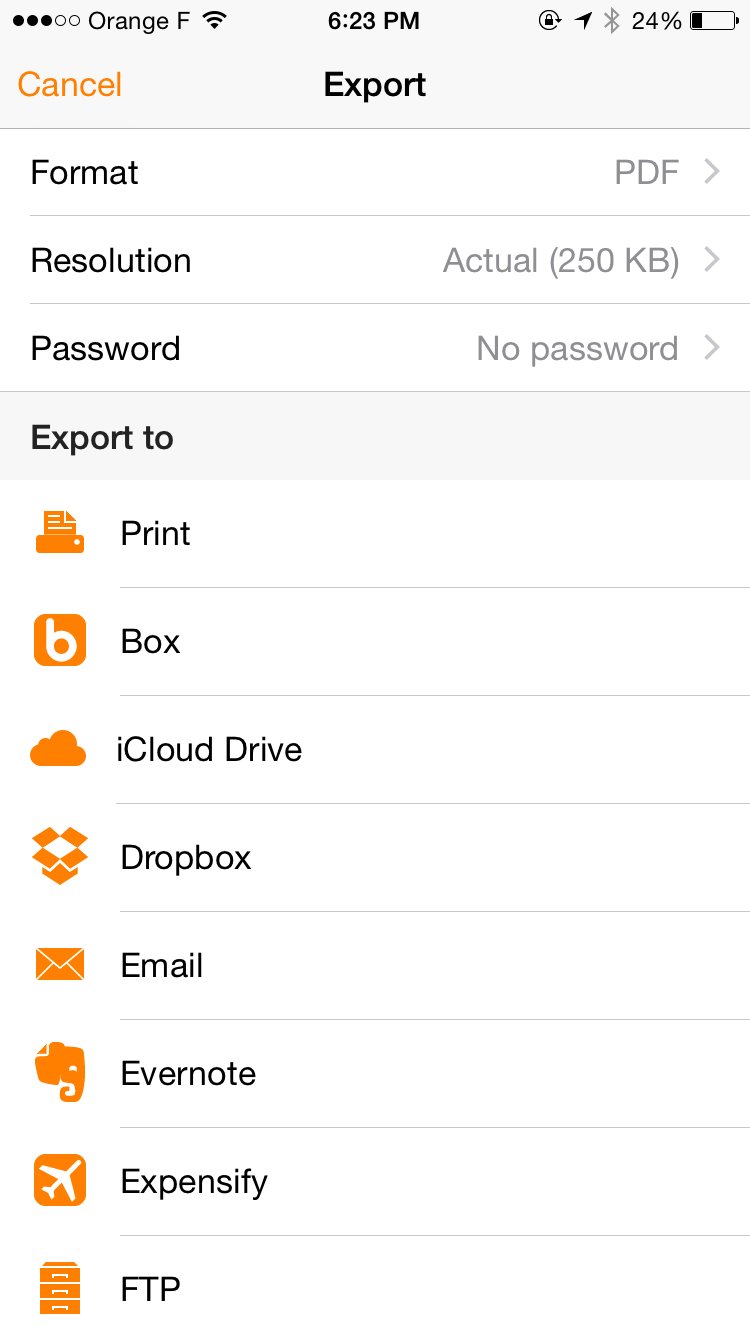Image resolution: width=750 pixels, height=1334 pixels.
Task: Cancel the export
Action: pyautogui.click(x=70, y=85)
